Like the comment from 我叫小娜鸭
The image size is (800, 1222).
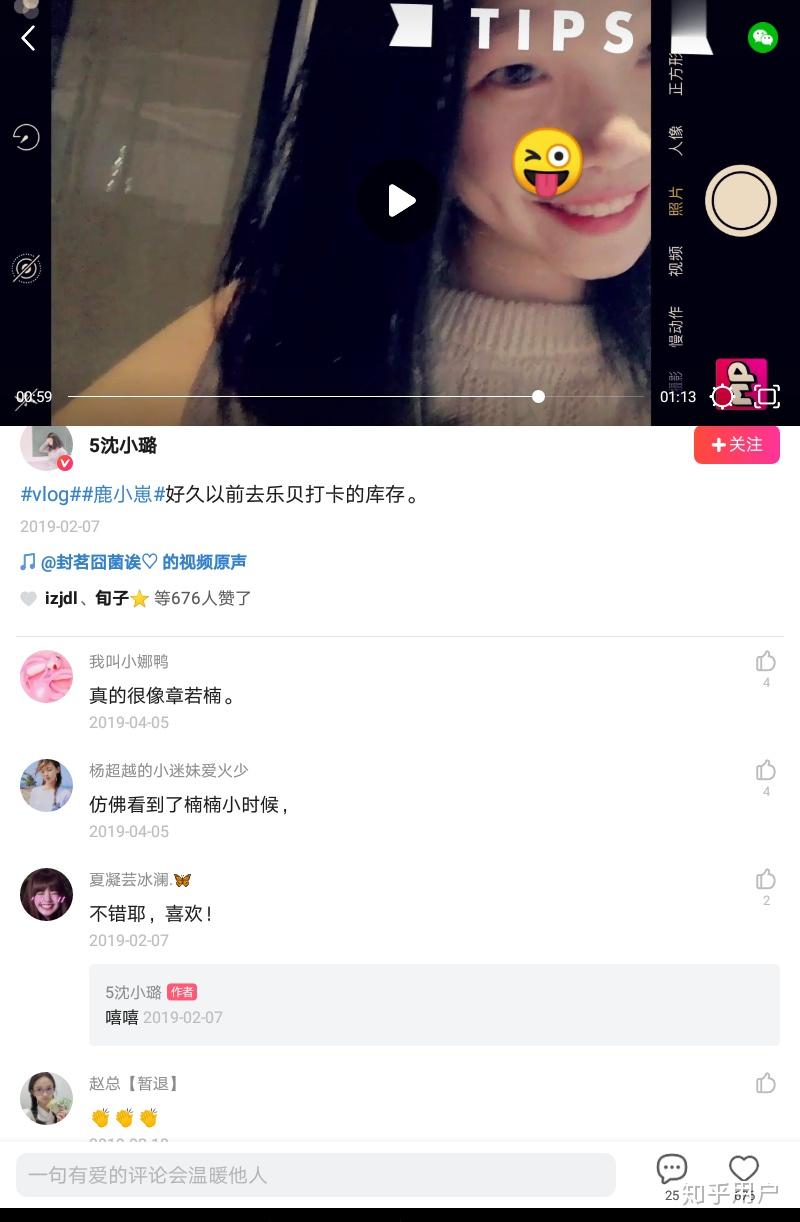766,661
